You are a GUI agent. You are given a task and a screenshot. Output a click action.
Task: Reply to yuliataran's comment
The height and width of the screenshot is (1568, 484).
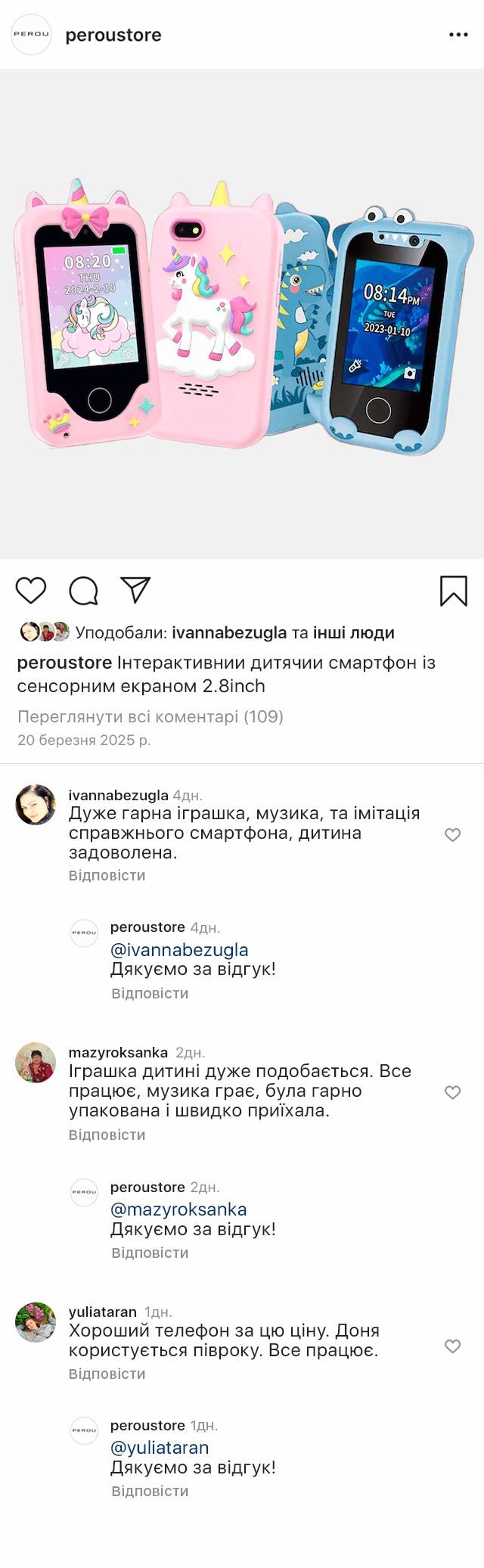point(107,1374)
